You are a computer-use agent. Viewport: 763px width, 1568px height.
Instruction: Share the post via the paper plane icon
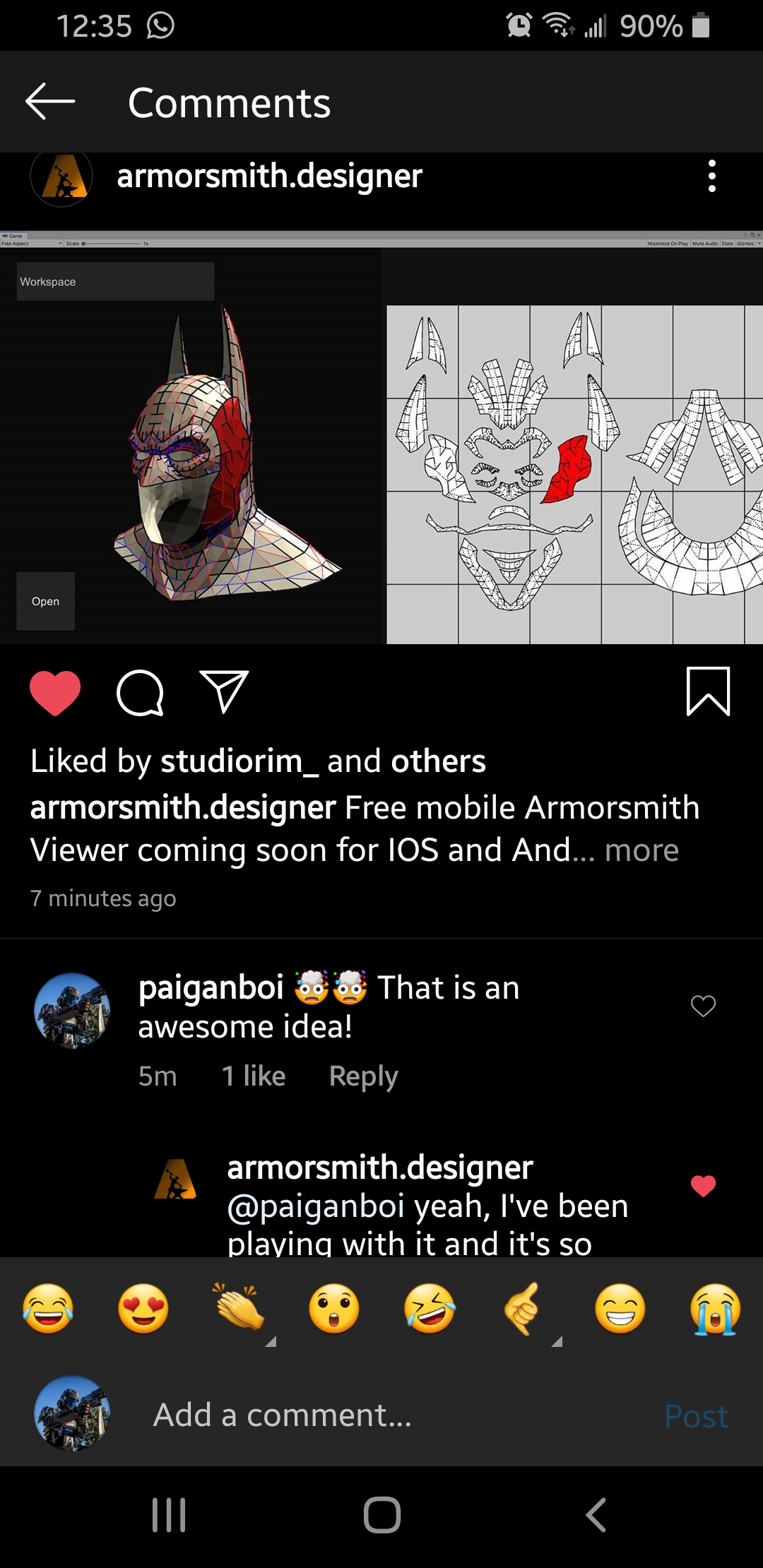(225, 692)
